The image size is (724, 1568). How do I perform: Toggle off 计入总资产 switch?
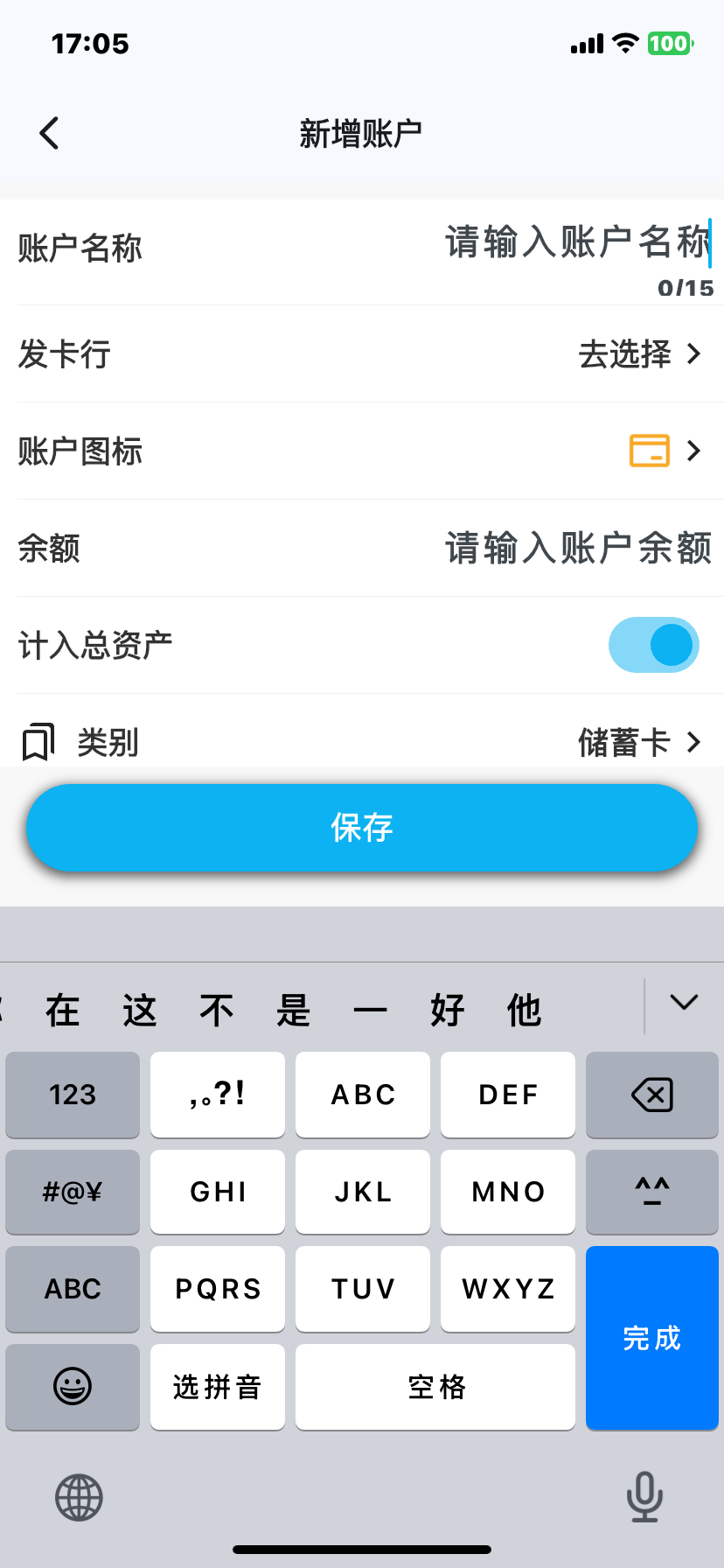653,646
